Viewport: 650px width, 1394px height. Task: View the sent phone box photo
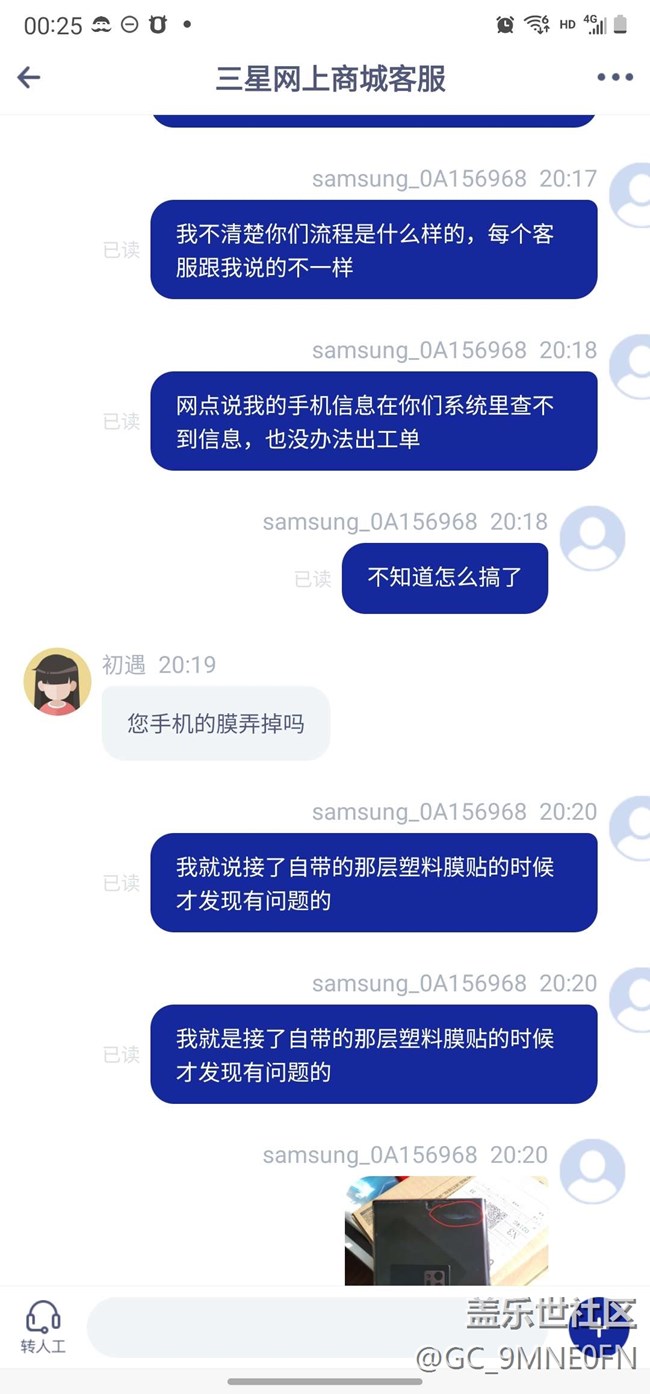click(x=446, y=1230)
